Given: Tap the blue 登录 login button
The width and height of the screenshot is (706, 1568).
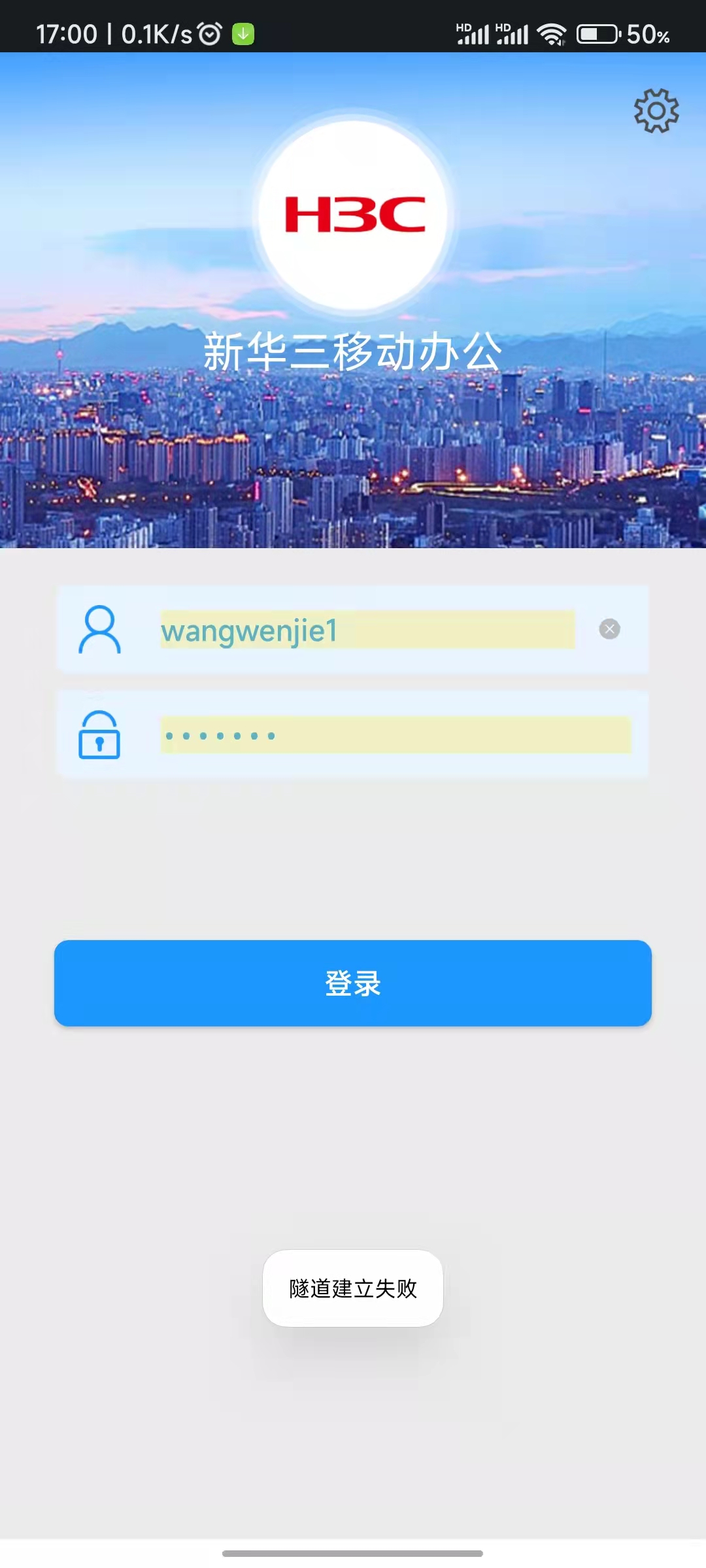Looking at the screenshot, I should pos(353,983).
